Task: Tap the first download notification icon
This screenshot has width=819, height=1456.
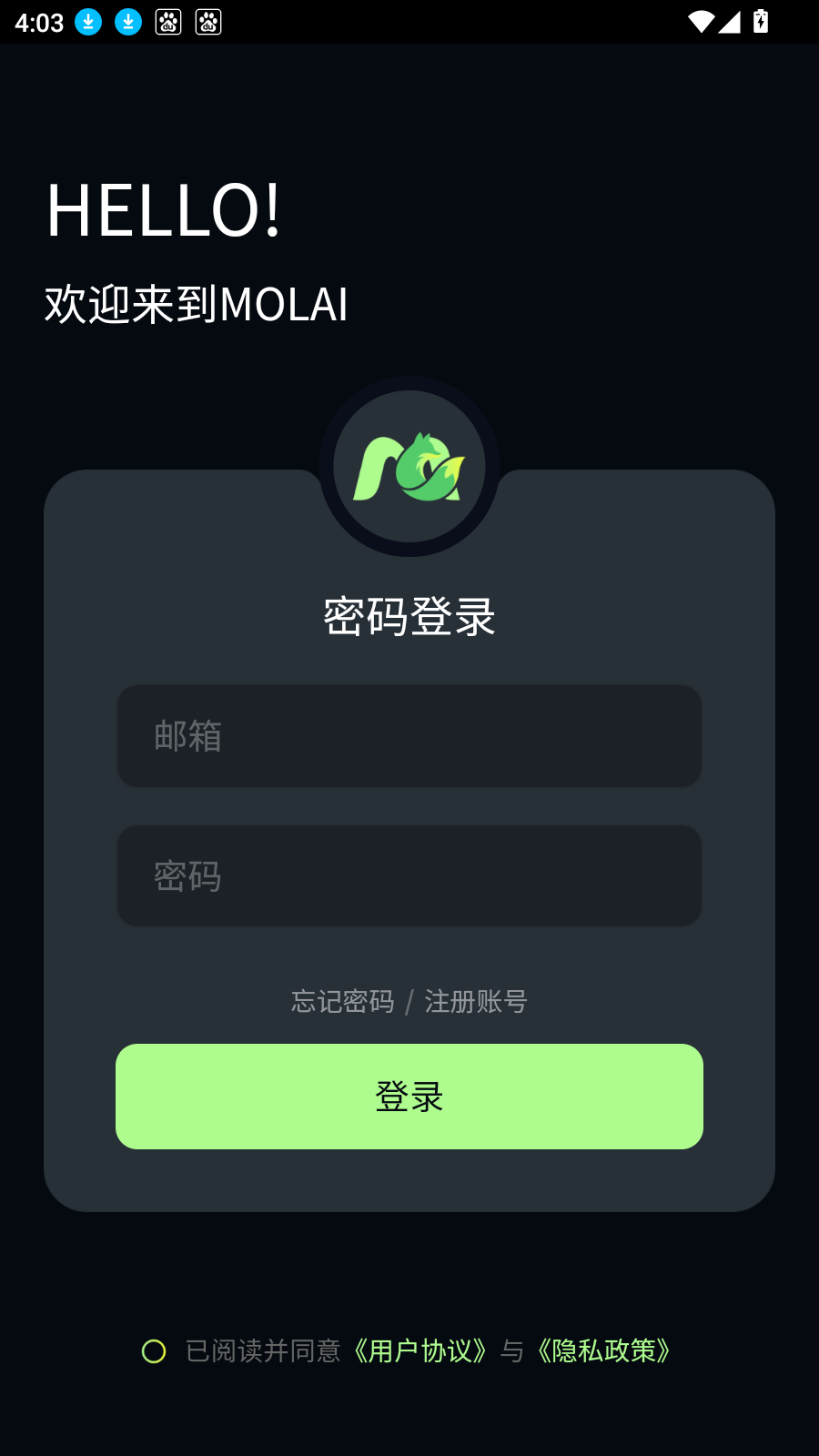Action: pyautogui.click(x=87, y=20)
